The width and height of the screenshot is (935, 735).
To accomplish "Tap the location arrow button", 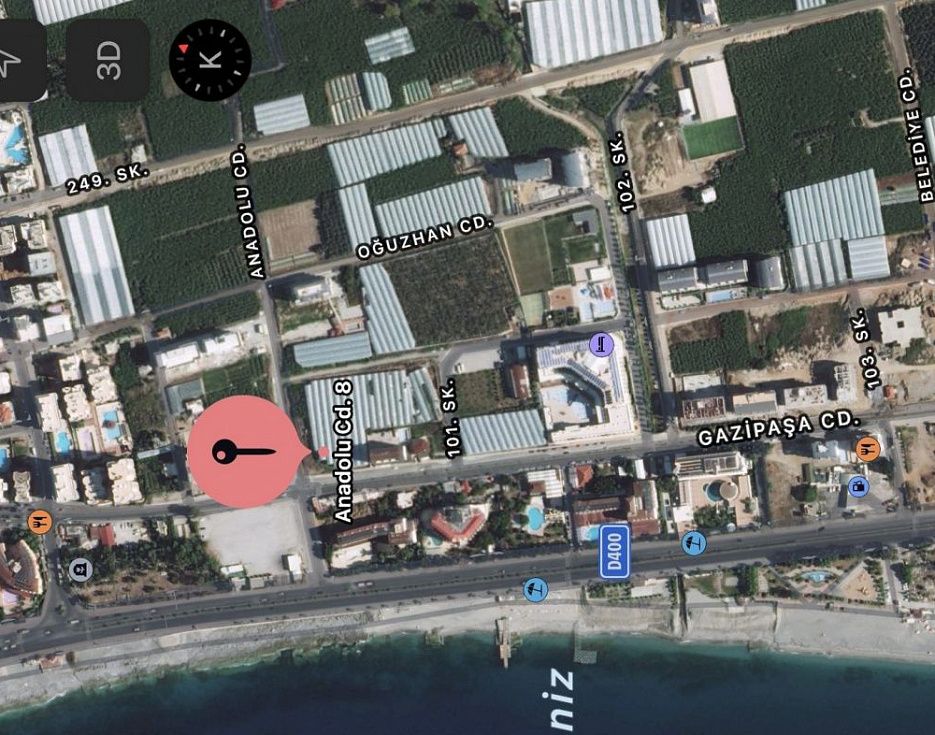I will [12, 60].
